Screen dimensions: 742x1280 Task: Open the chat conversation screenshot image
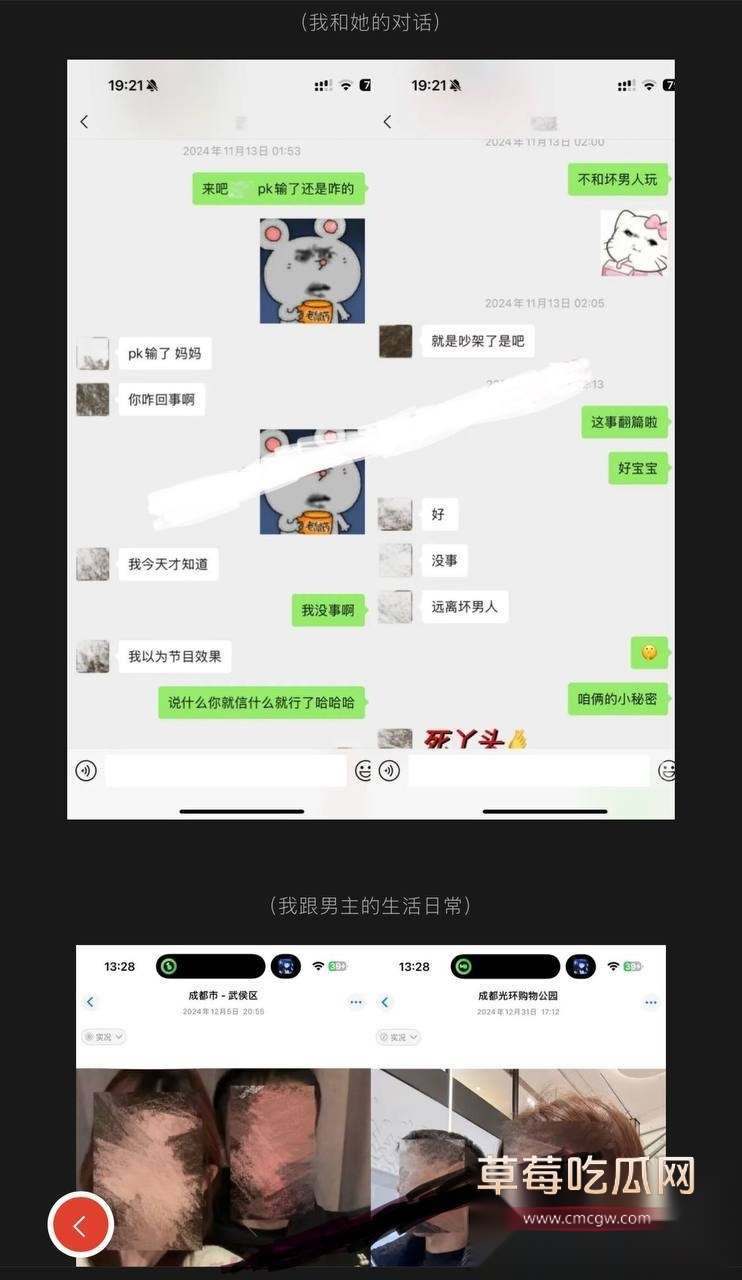point(371,440)
